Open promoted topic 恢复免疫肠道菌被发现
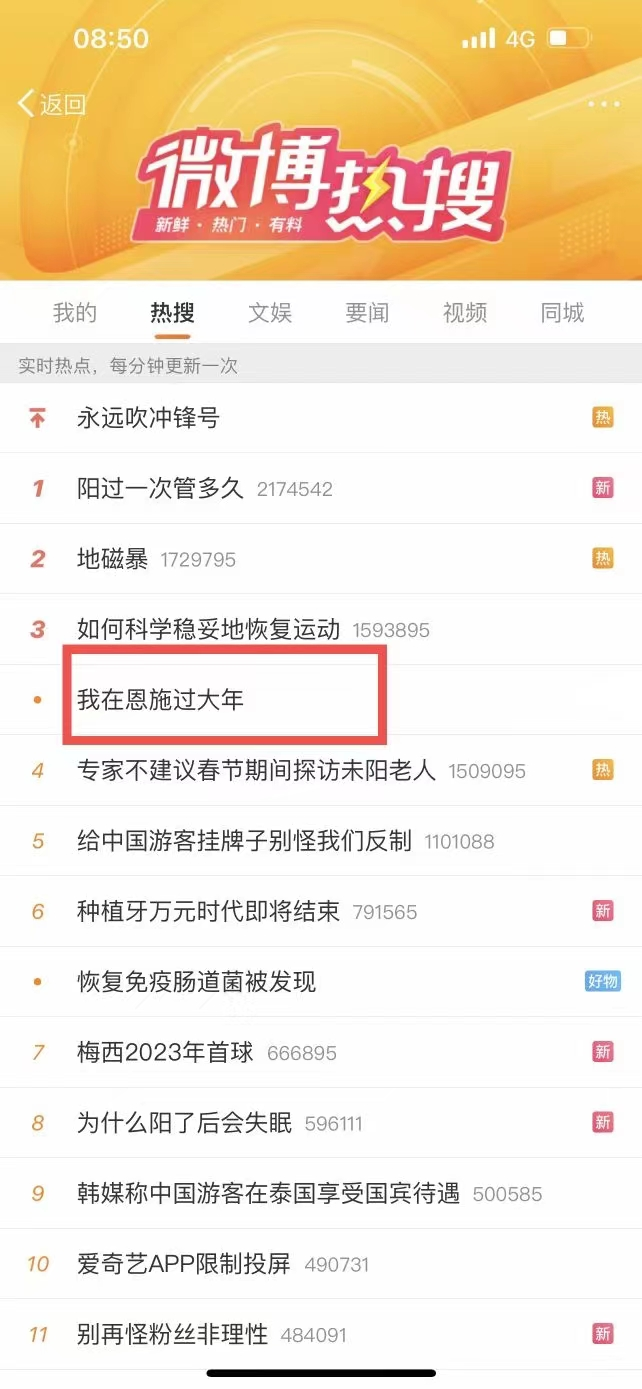The image size is (642, 1389). click(196, 982)
